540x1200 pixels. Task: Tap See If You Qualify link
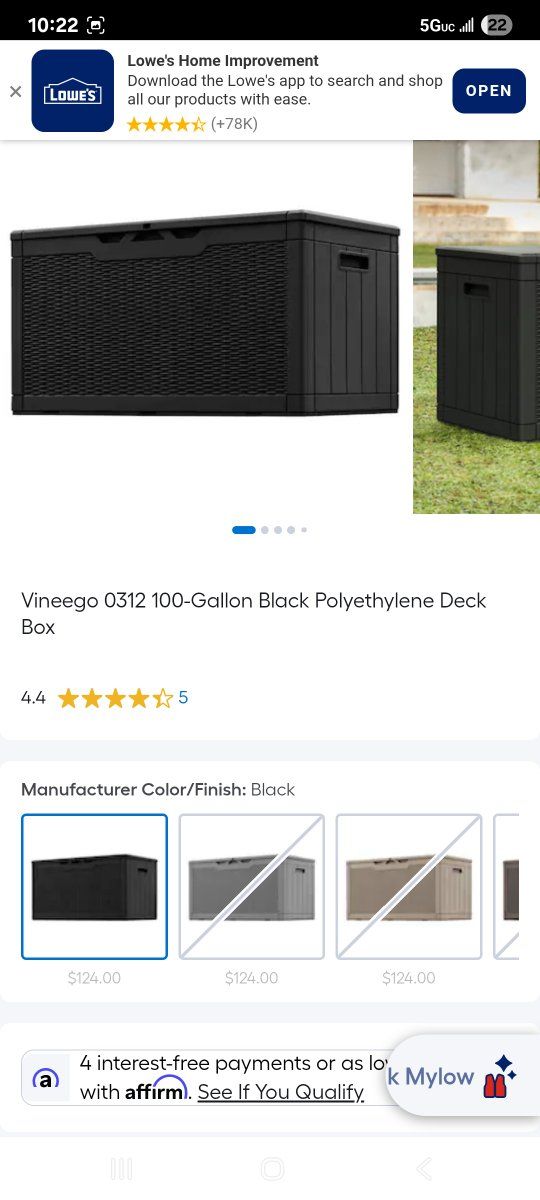pos(280,1092)
